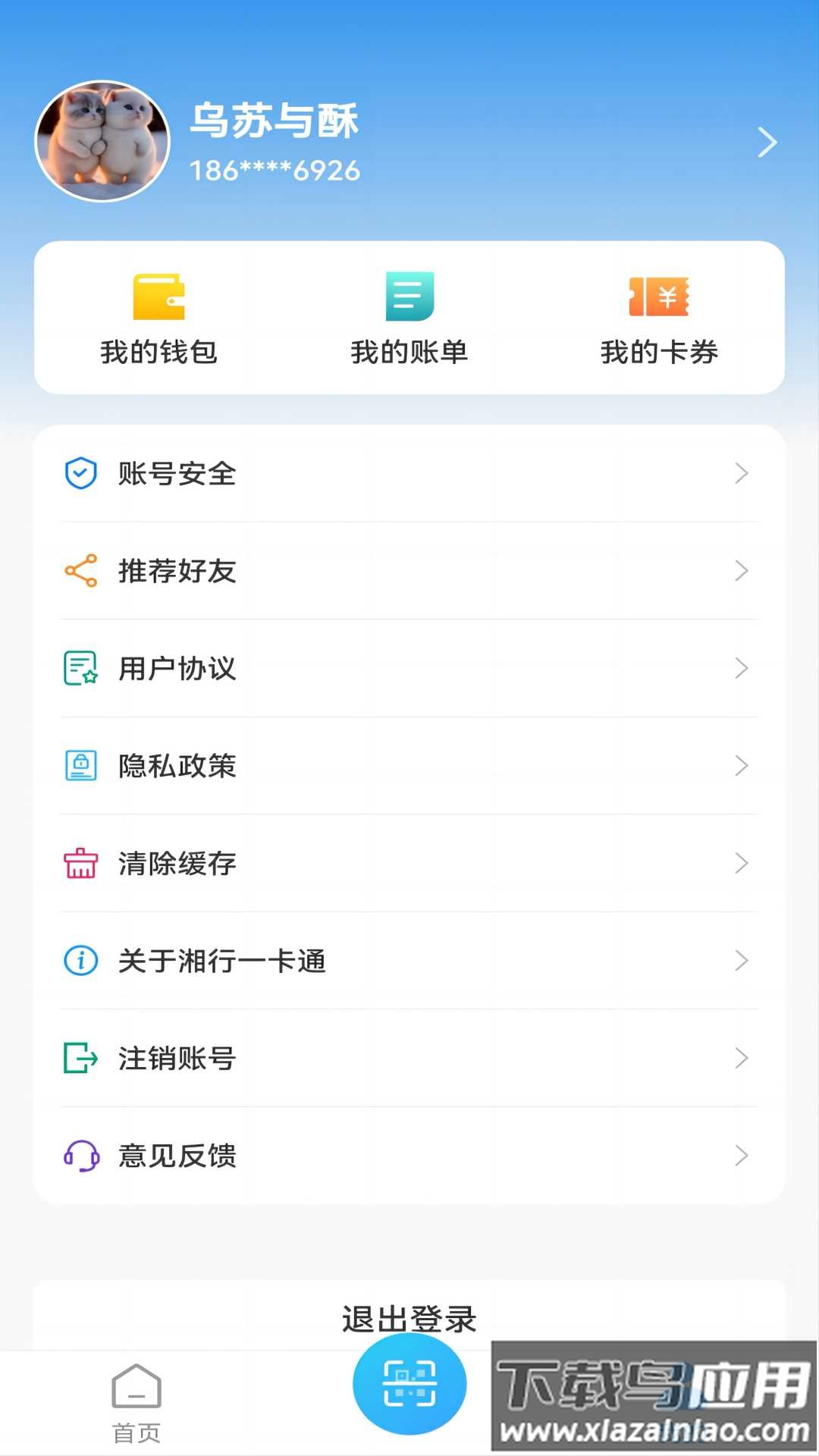Open 关于湘行一卡通 info
This screenshot has width=819, height=1456.
[409, 961]
